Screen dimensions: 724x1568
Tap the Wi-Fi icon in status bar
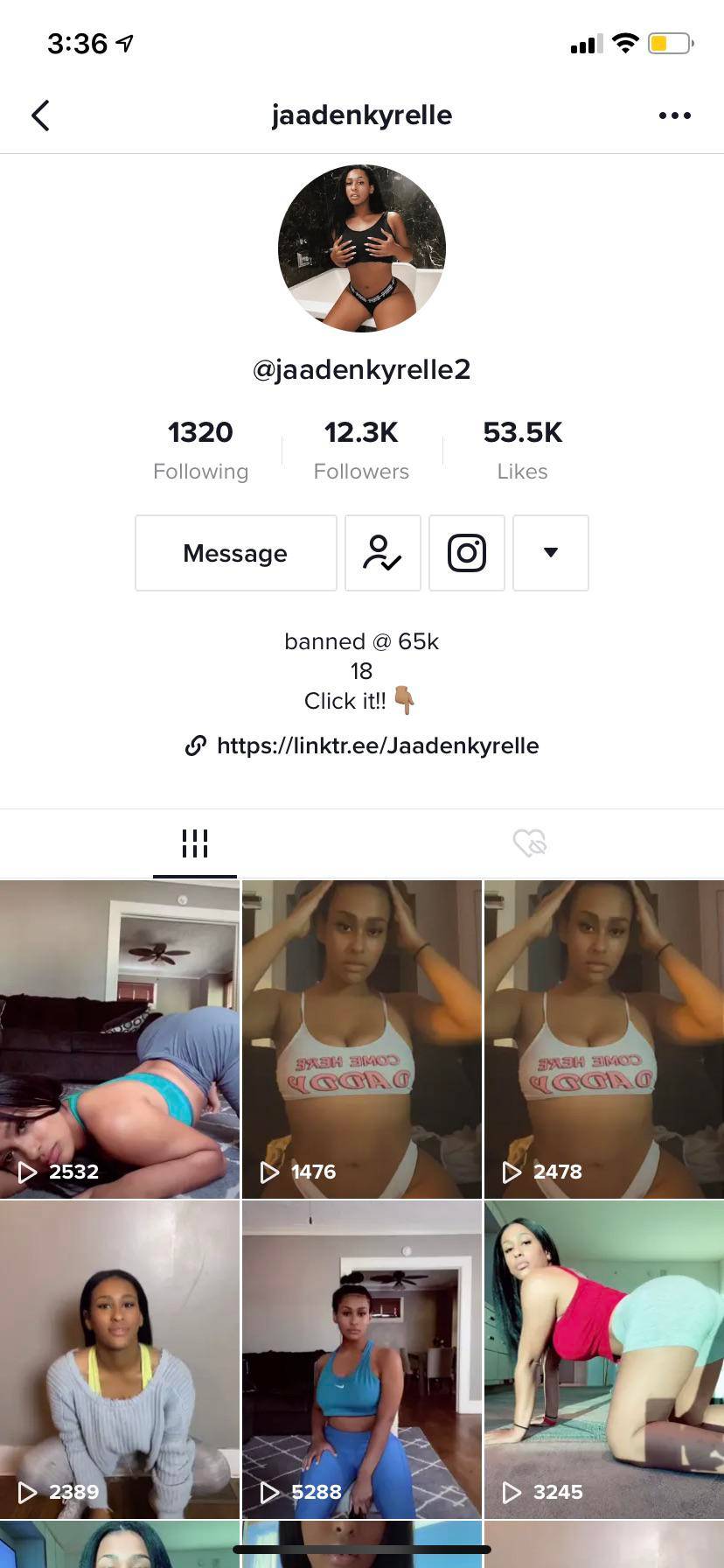624,43
